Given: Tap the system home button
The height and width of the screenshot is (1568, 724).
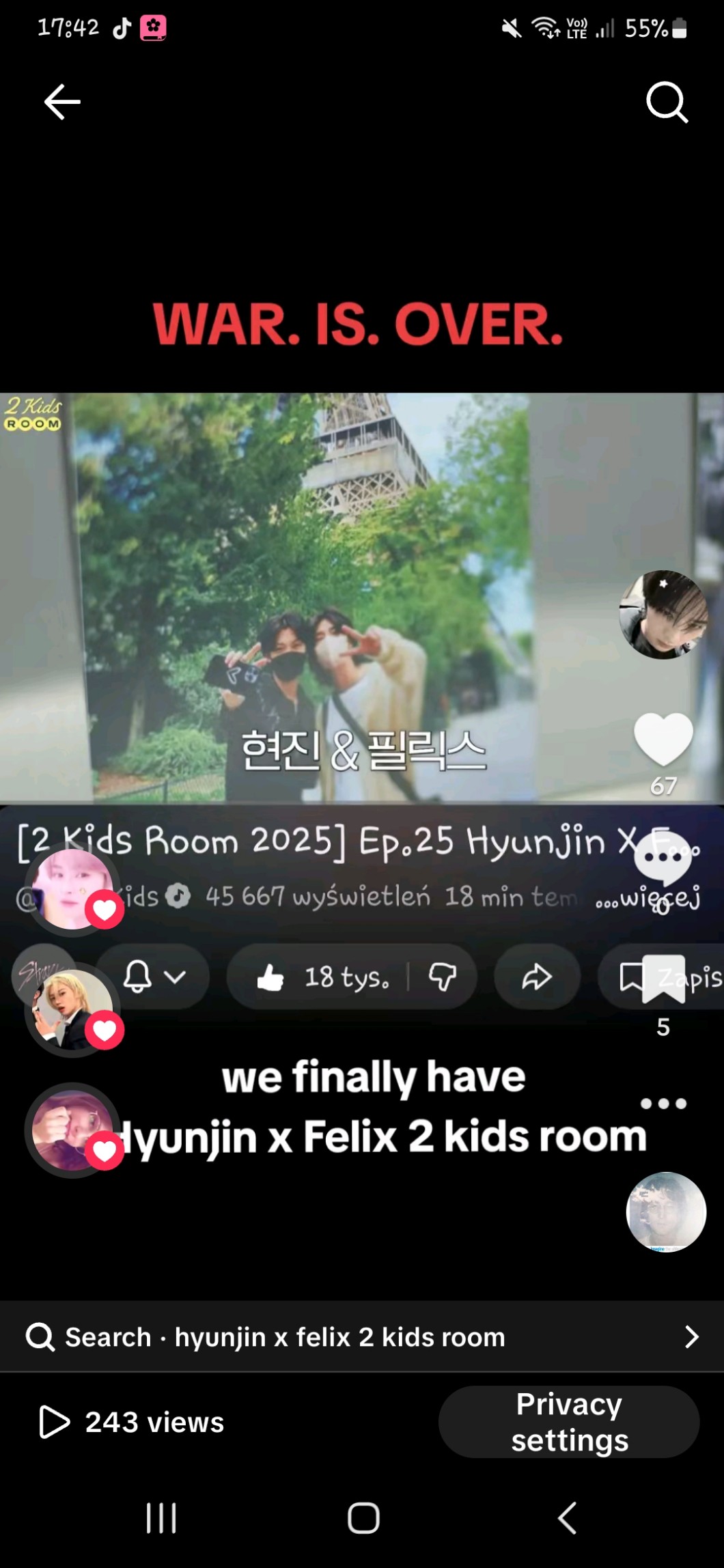Looking at the screenshot, I should (363, 1518).
